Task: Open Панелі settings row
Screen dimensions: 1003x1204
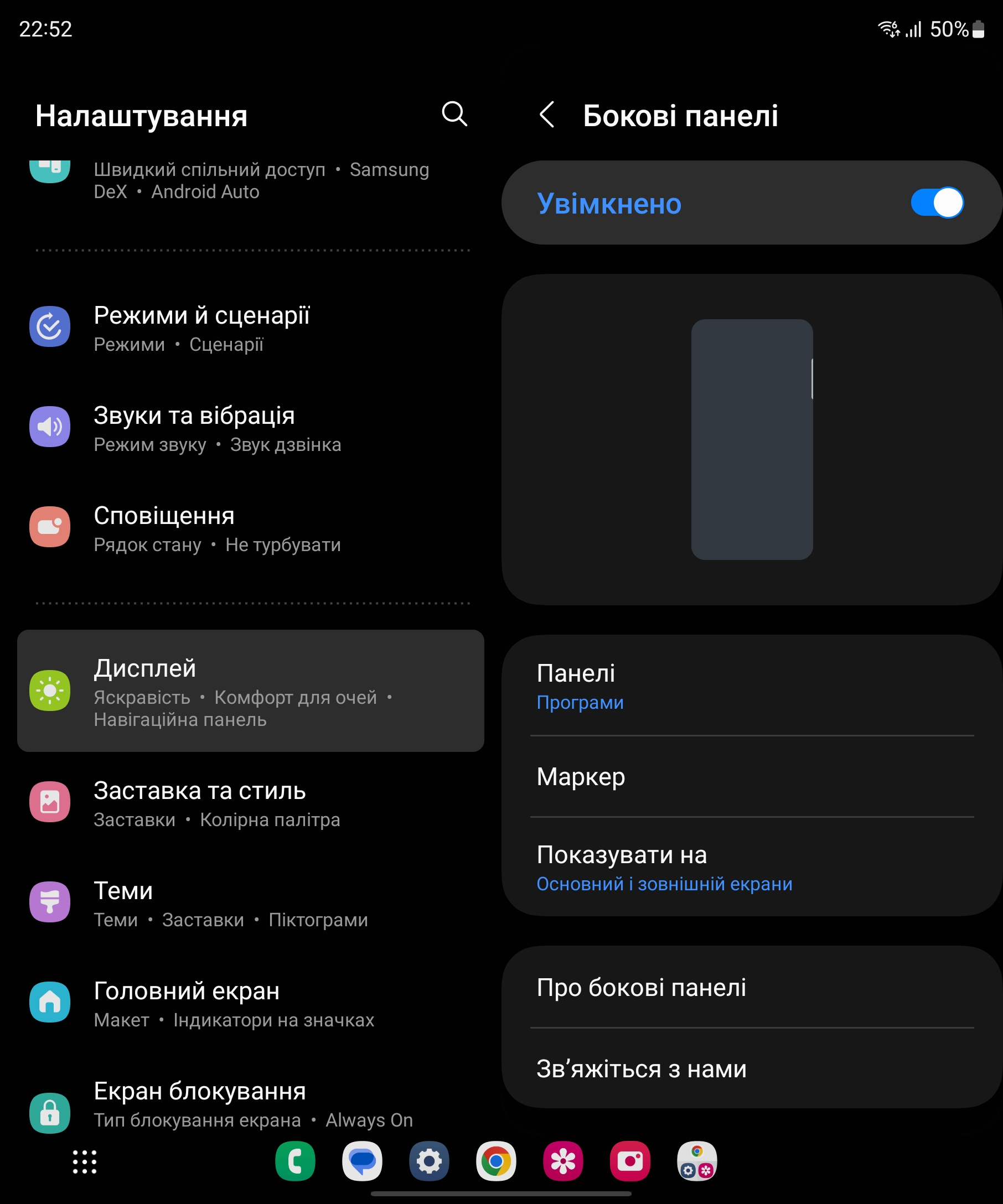Action: pyautogui.click(x=751, y=686)
